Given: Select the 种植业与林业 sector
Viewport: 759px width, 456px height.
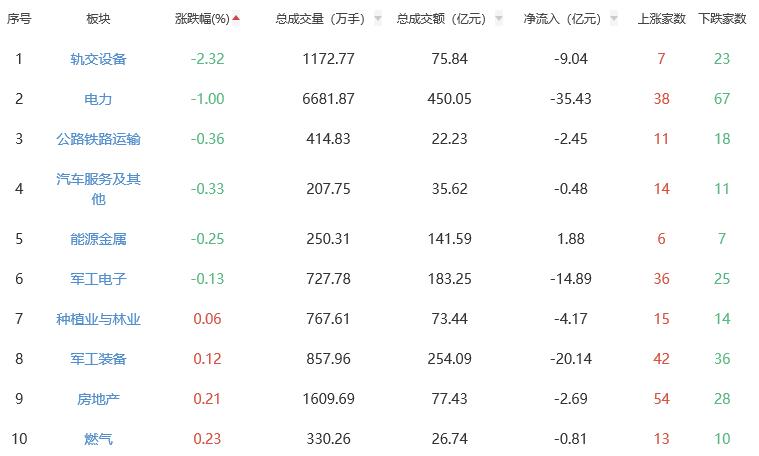Looking at the screenshot, I should pos(98,319).
